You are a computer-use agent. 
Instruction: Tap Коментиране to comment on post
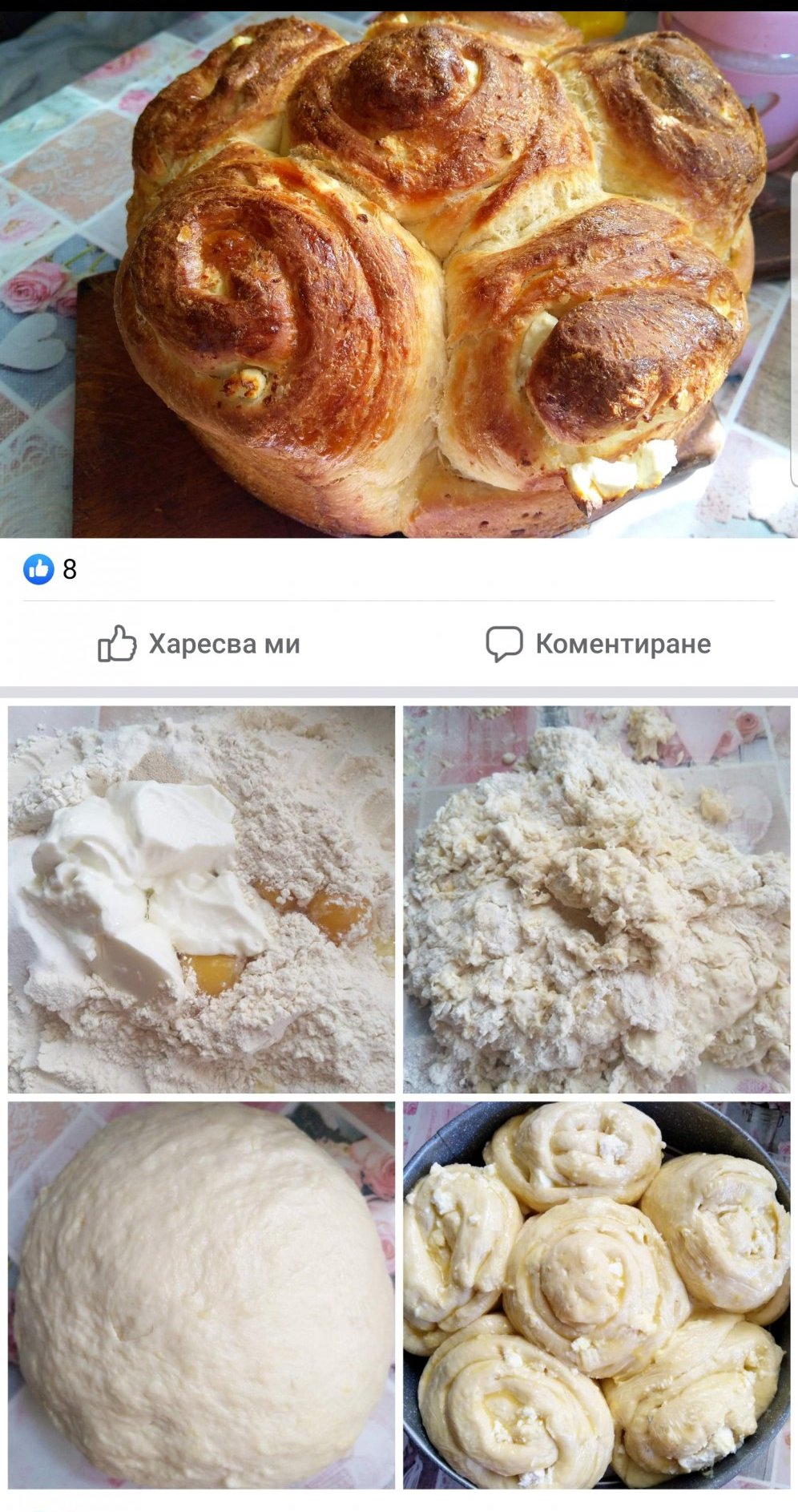(598, 644)
